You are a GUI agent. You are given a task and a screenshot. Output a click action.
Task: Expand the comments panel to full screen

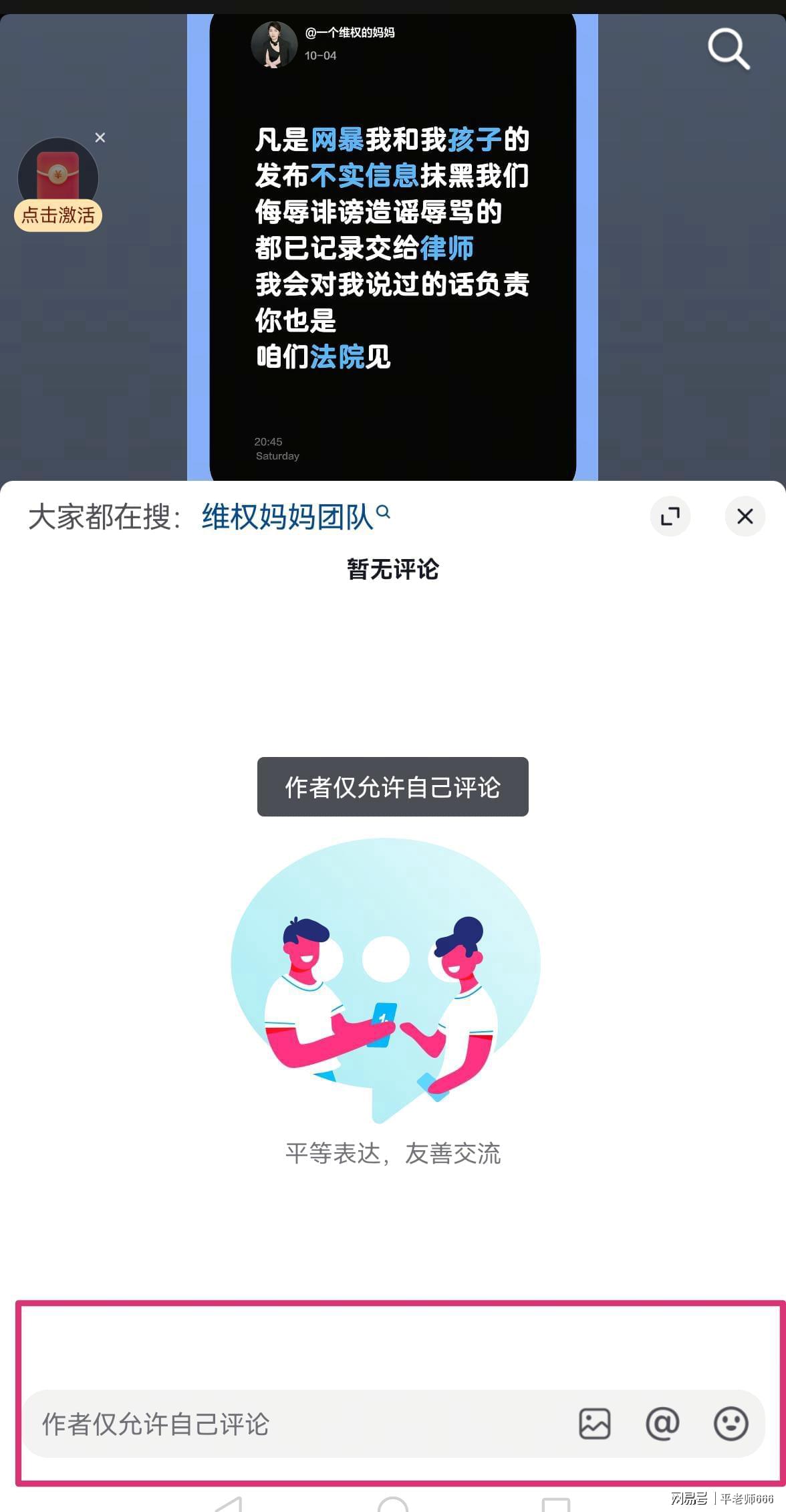[x=670, y=516]
